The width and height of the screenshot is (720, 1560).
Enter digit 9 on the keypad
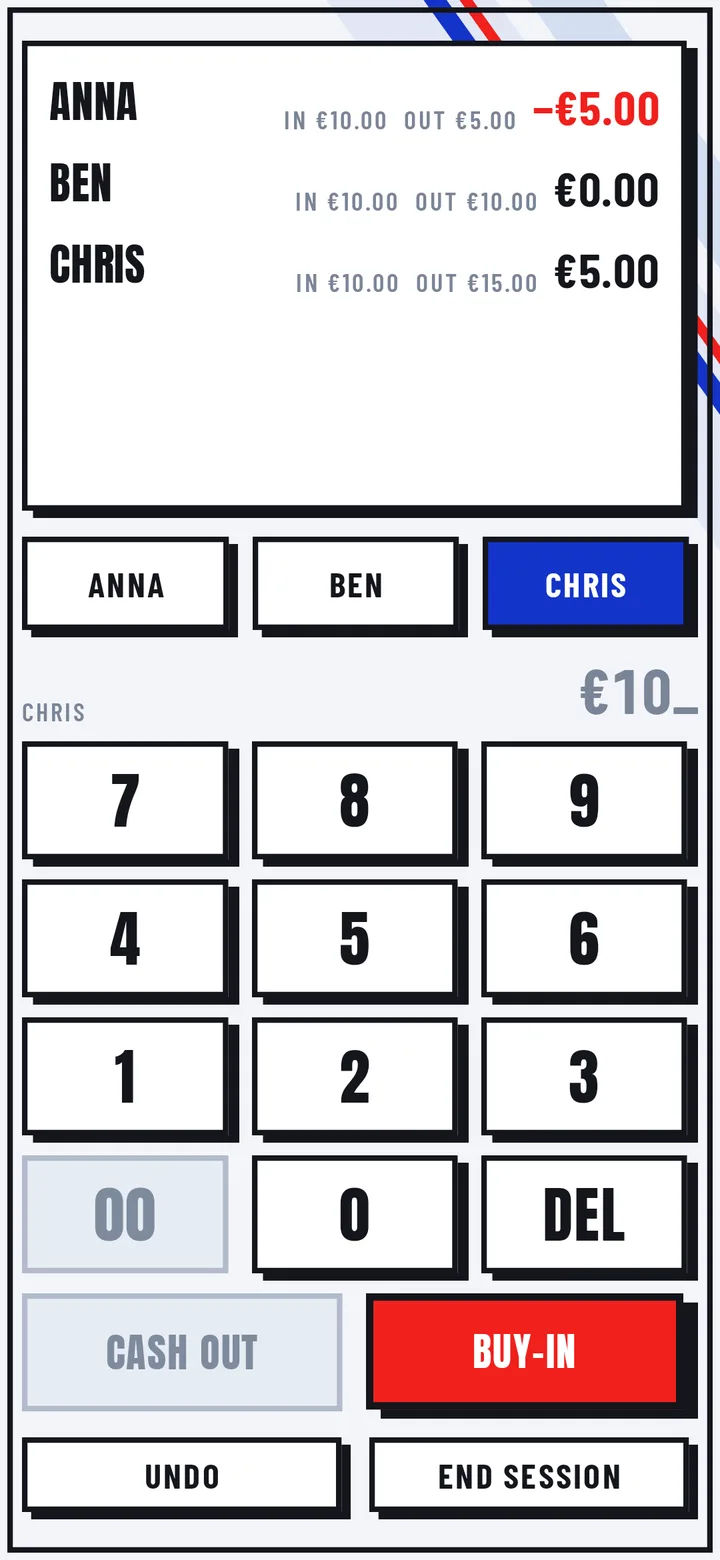pos(585,800)
